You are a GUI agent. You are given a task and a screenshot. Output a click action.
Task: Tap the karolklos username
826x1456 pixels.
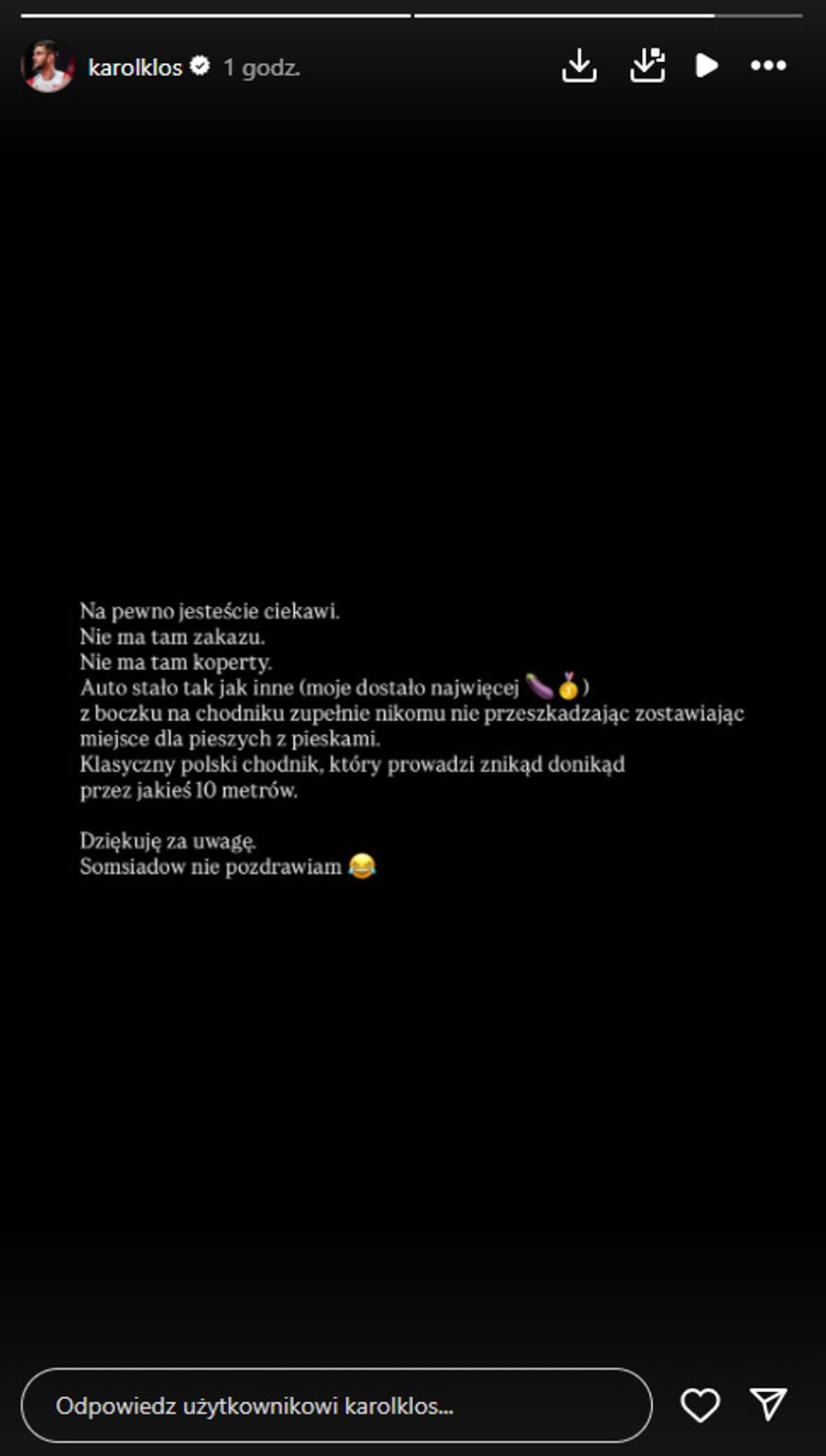(x=135, y=67)
